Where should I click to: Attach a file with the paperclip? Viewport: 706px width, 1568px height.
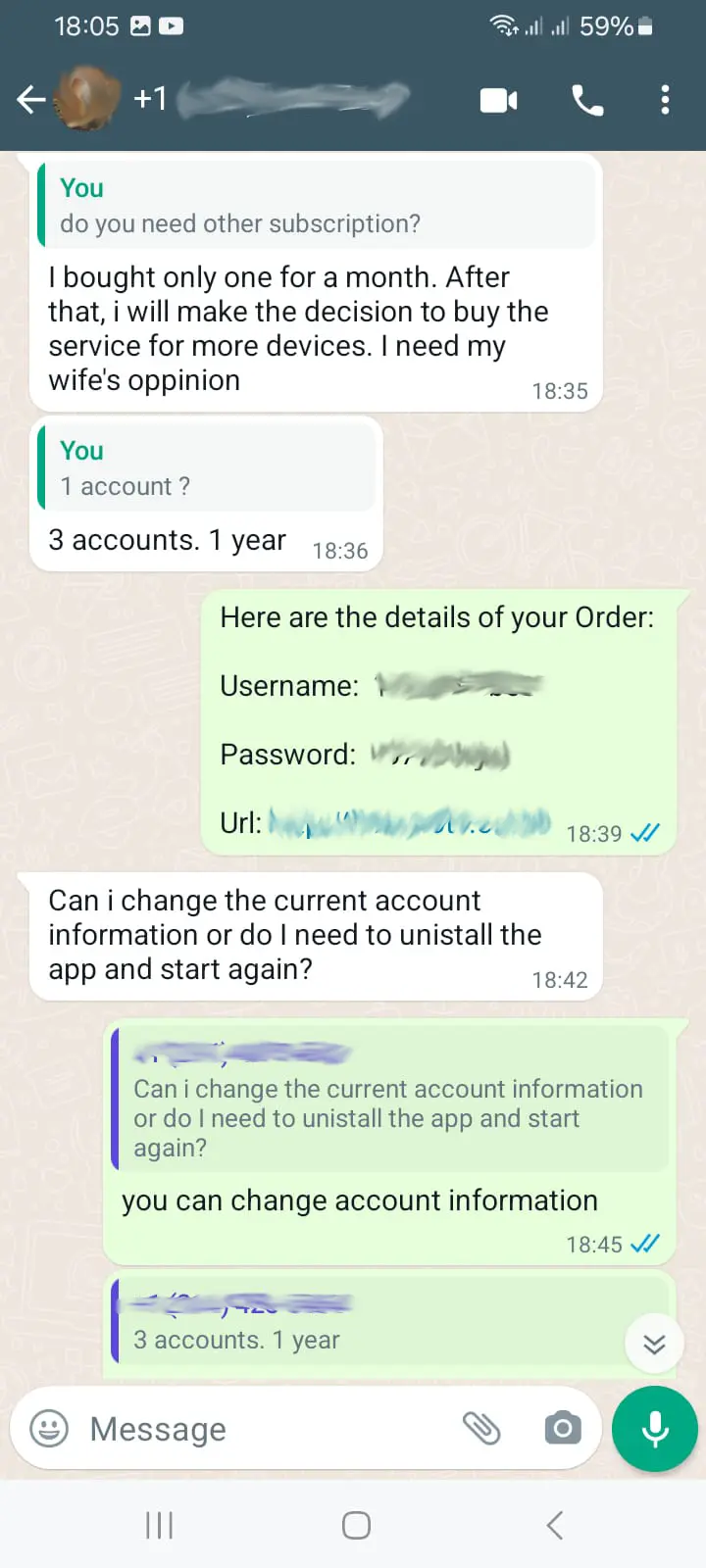(x=481, y=1428)
